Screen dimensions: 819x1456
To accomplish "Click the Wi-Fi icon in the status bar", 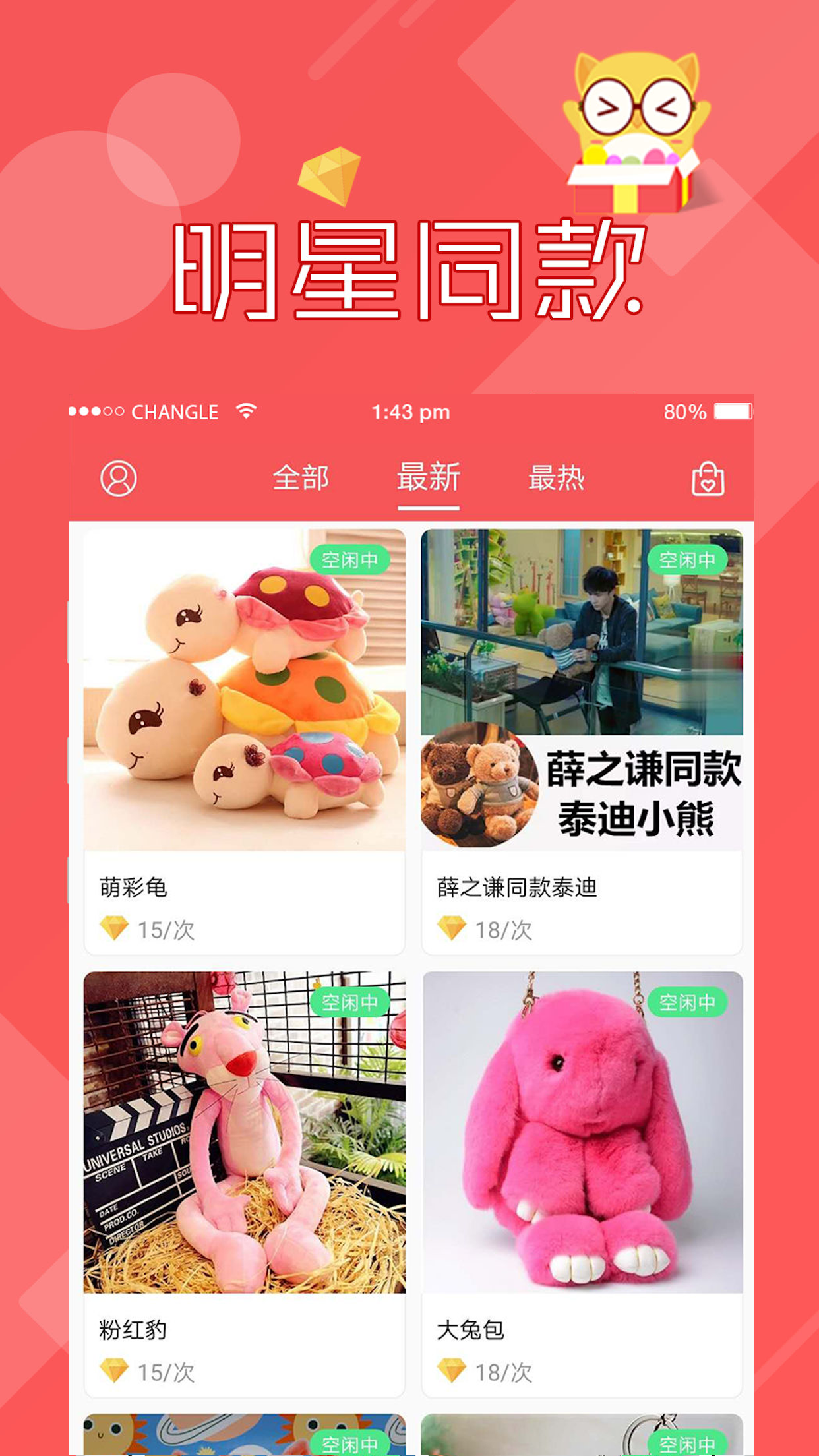I will (245, 411).
